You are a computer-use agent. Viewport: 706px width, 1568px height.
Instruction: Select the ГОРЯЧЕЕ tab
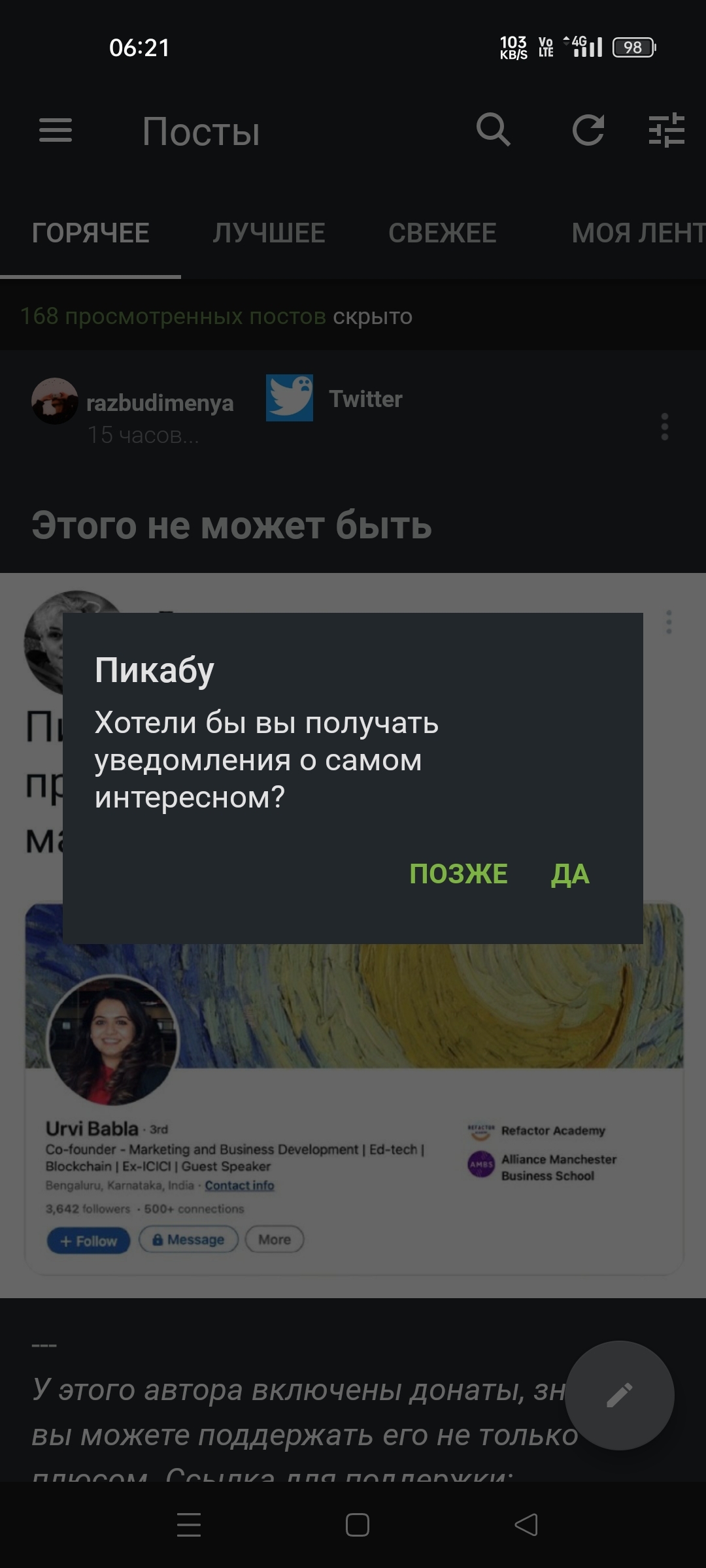[x=91, y=233]
